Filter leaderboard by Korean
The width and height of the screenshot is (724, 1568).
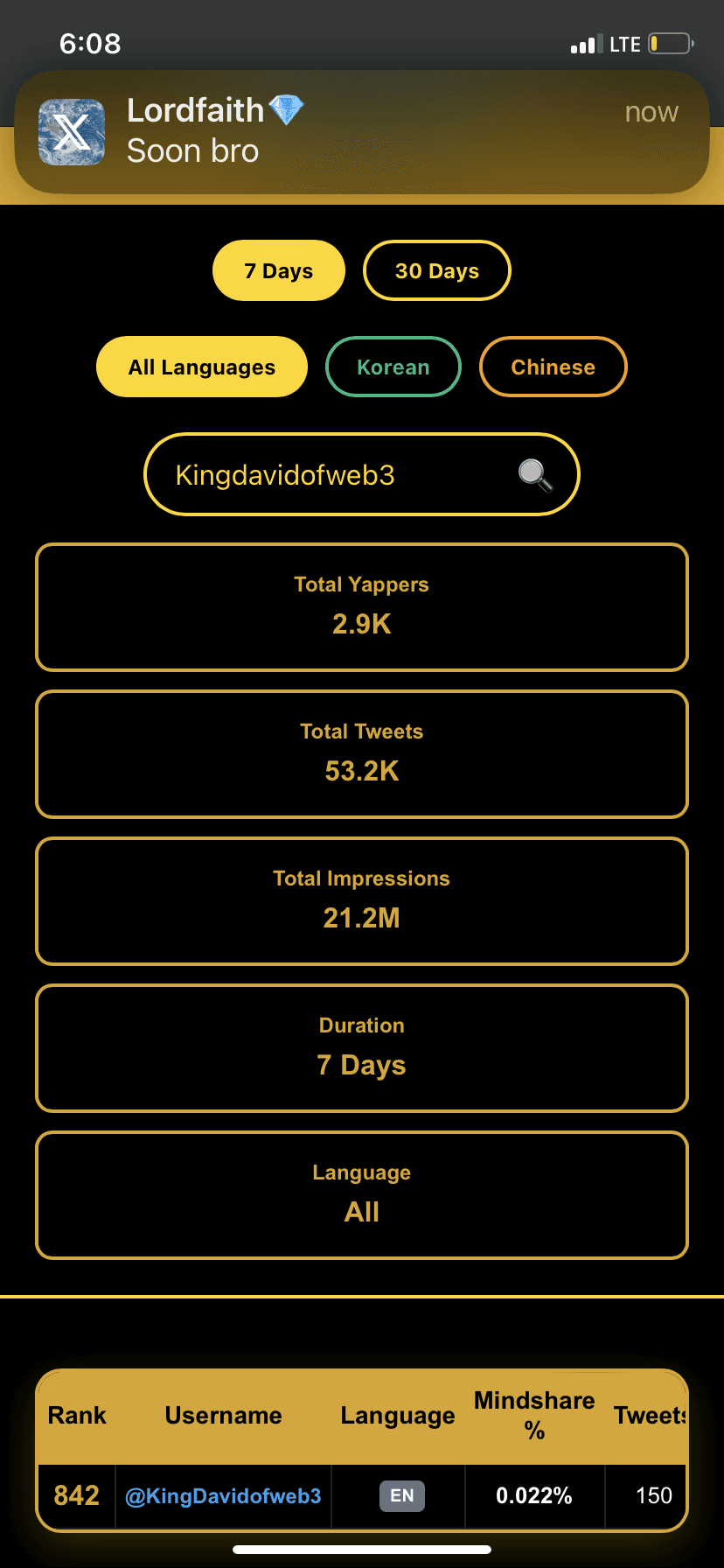(393, 367)
